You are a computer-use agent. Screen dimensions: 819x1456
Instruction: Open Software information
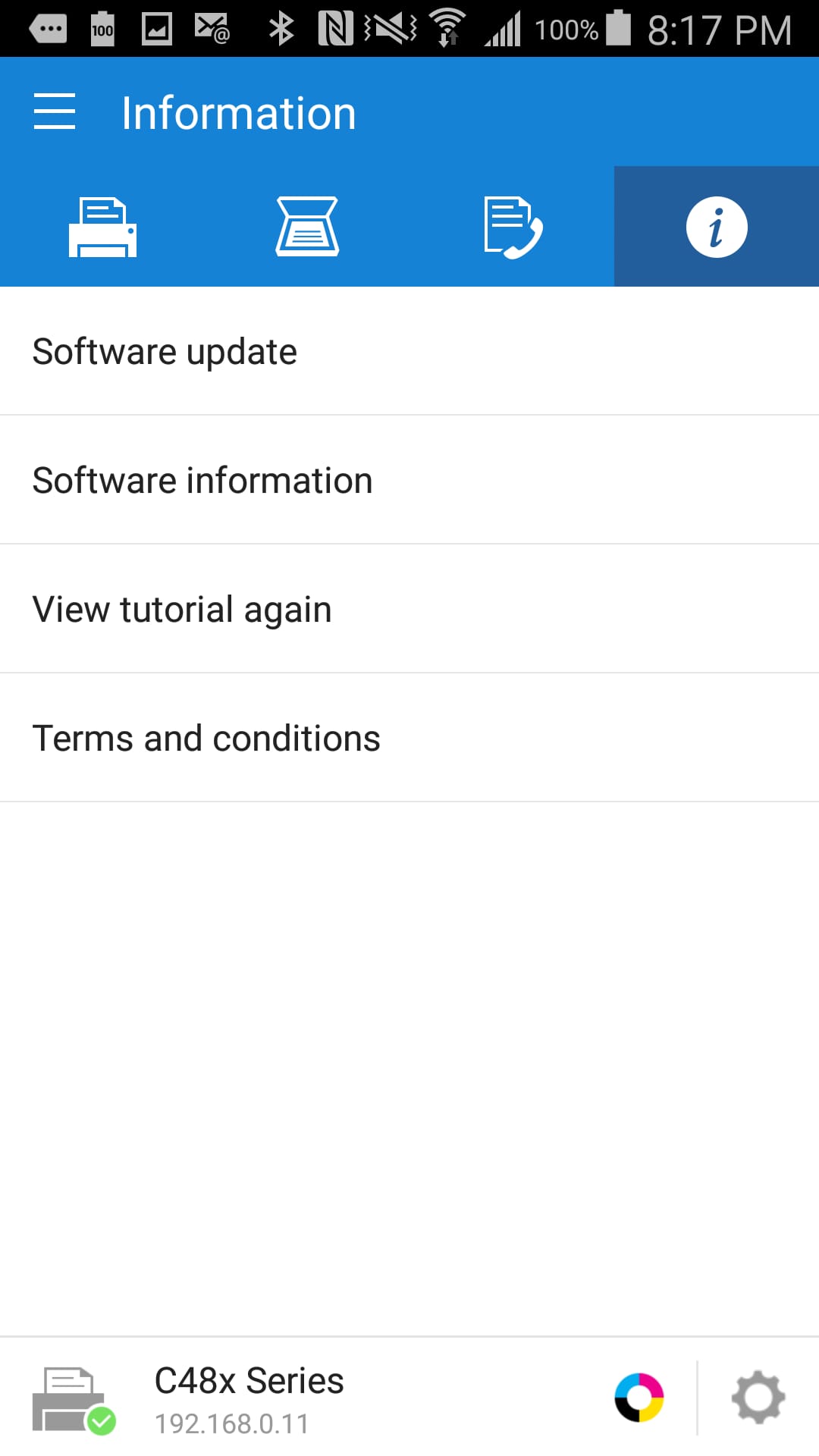click(202, 479)
